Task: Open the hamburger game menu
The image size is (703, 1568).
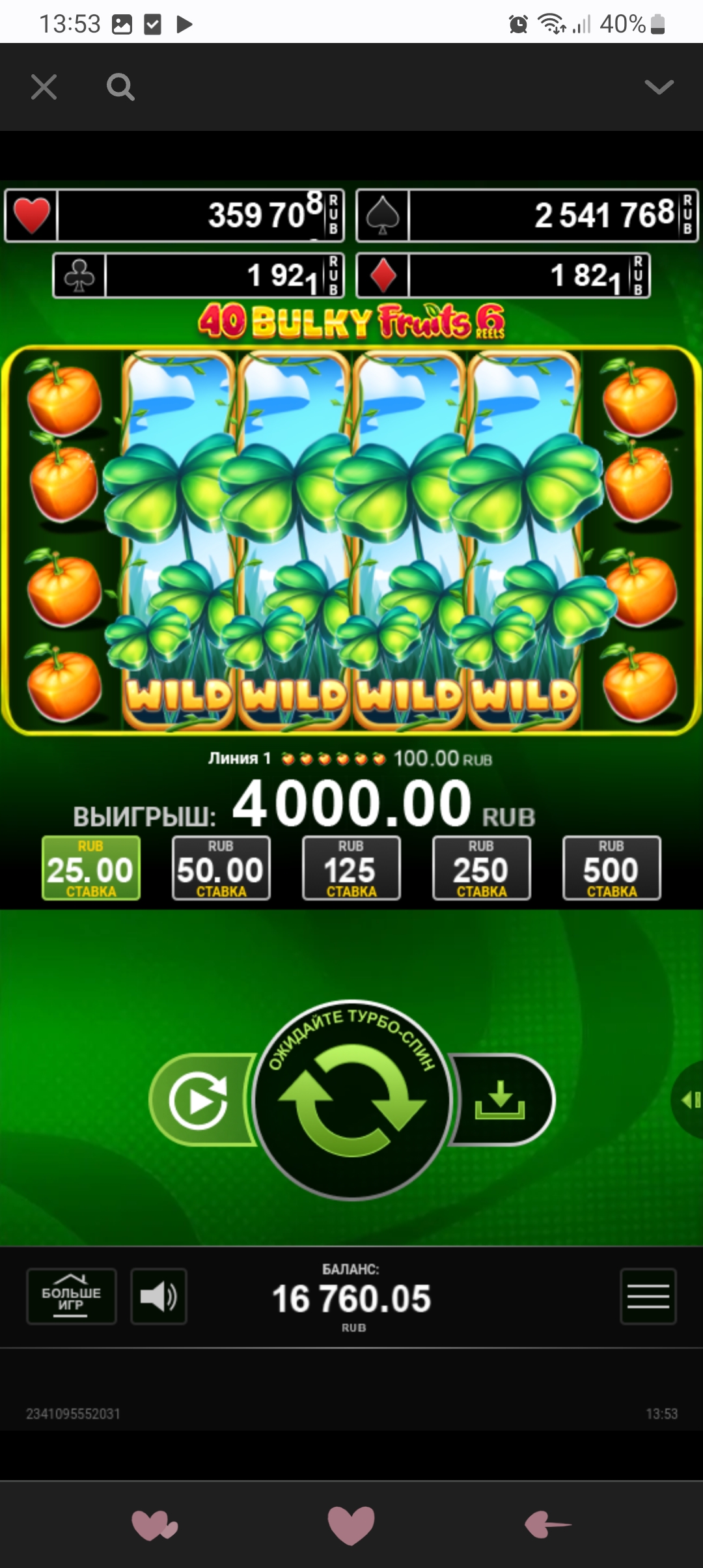Action: [648, 1296]
